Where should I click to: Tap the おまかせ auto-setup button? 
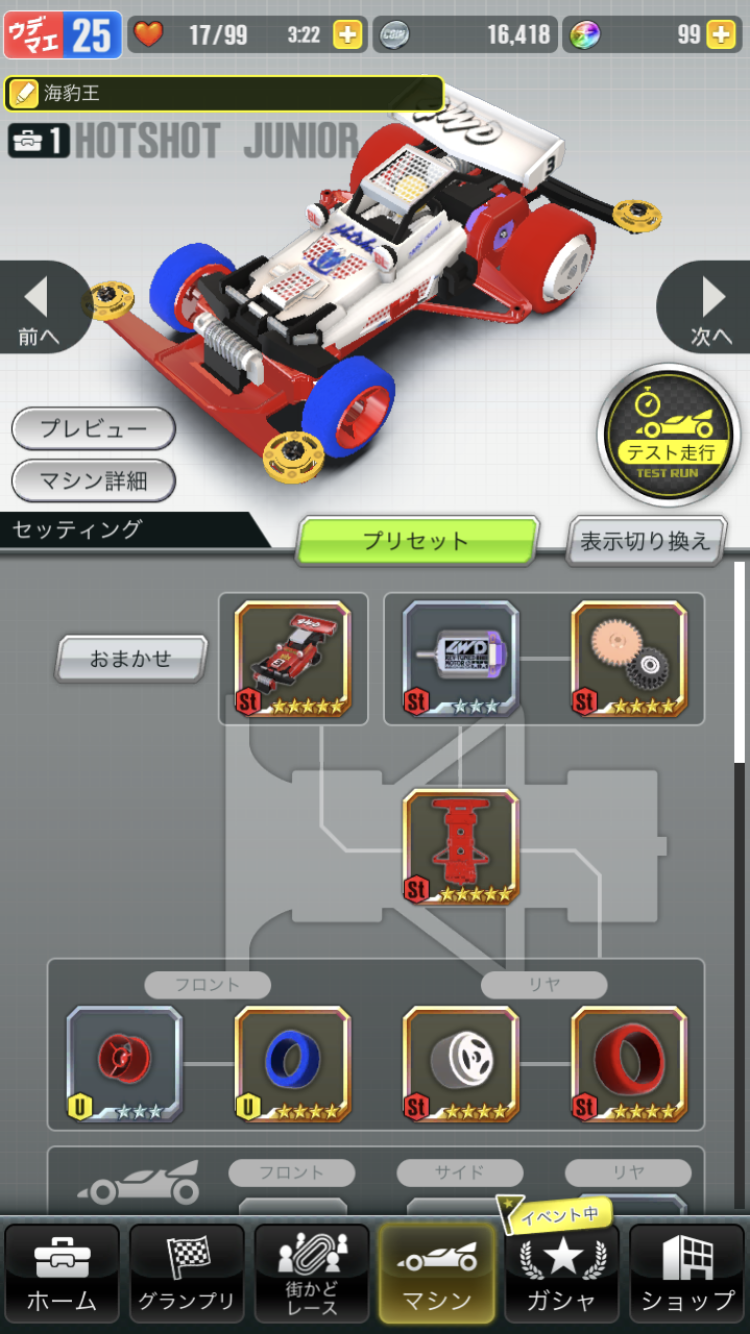point(131,659)
